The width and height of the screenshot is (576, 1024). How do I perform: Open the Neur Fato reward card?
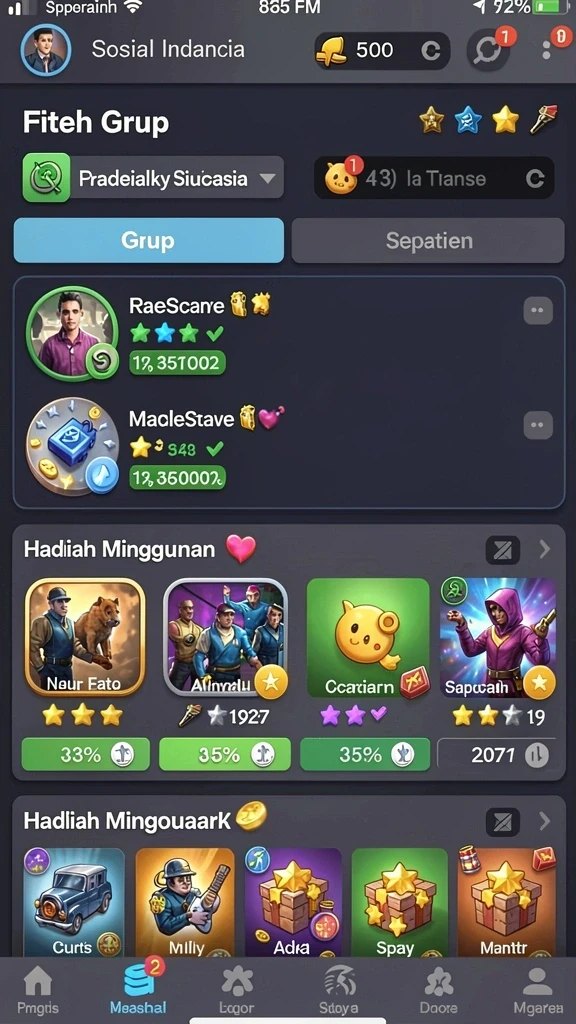[85, 637]
